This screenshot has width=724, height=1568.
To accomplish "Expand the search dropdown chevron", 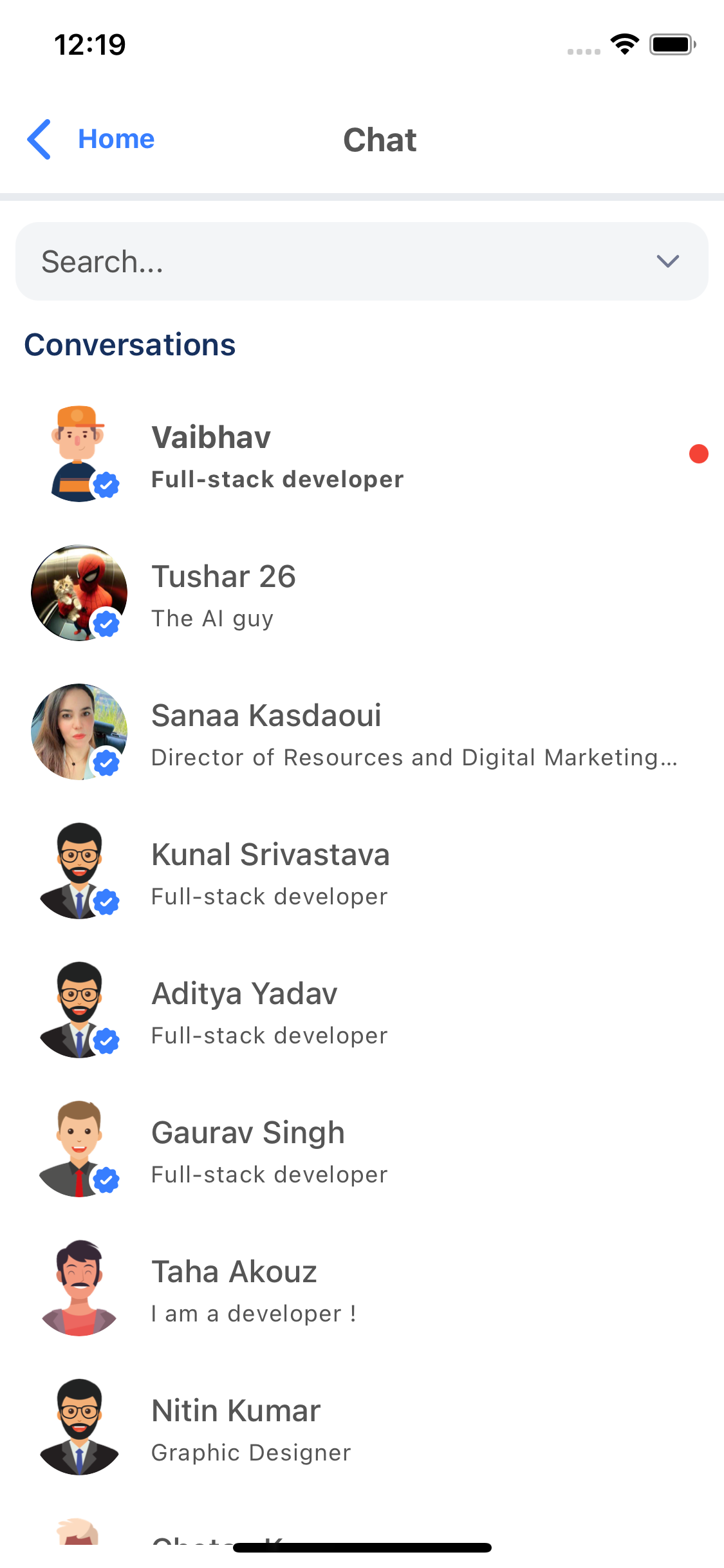I will 667,261.
